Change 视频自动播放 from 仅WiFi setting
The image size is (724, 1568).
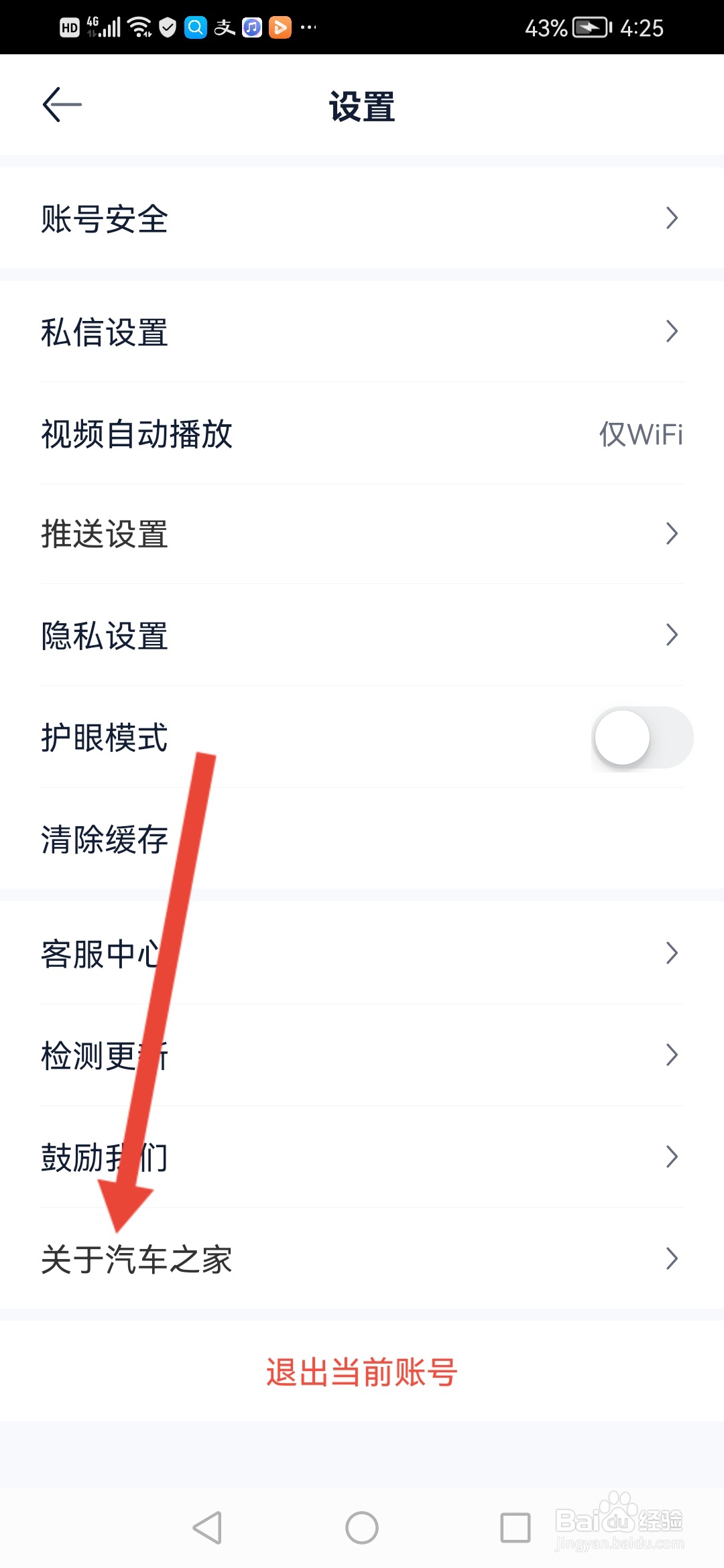(362, 435)
